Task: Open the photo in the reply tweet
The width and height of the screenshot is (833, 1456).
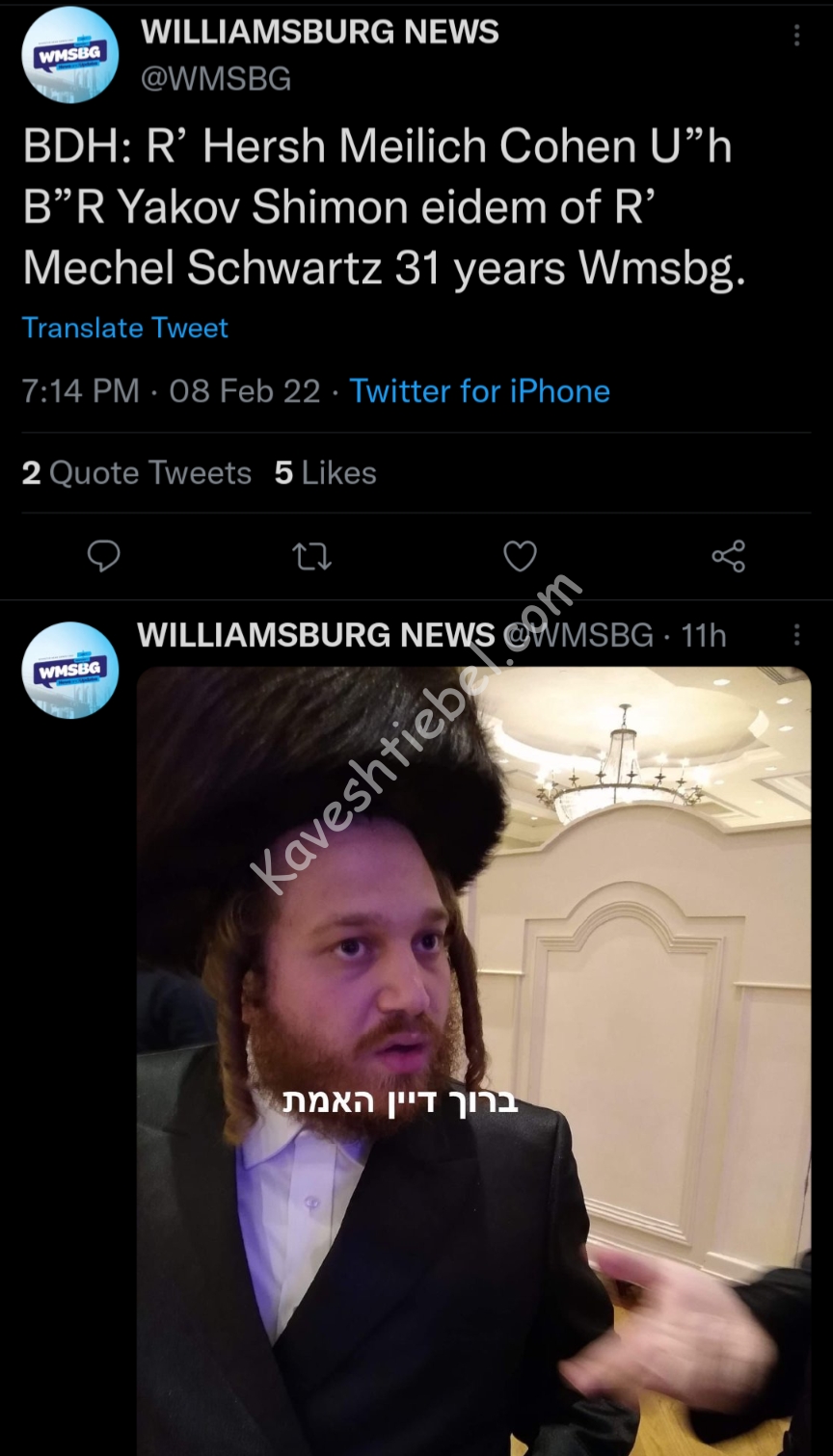Action: tap(473, 1060)
